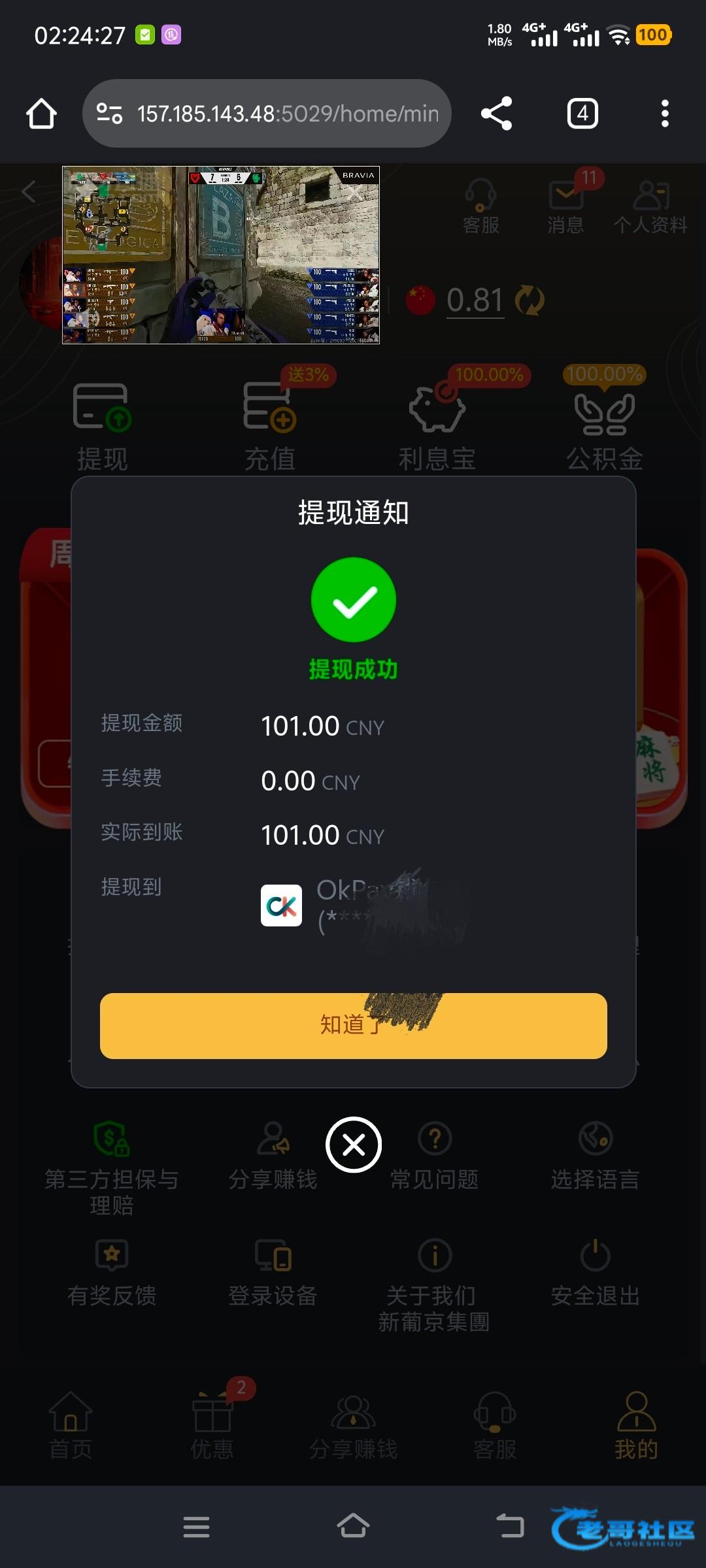
Task: Open 提现 withdrawal
Action: (103, 426)
